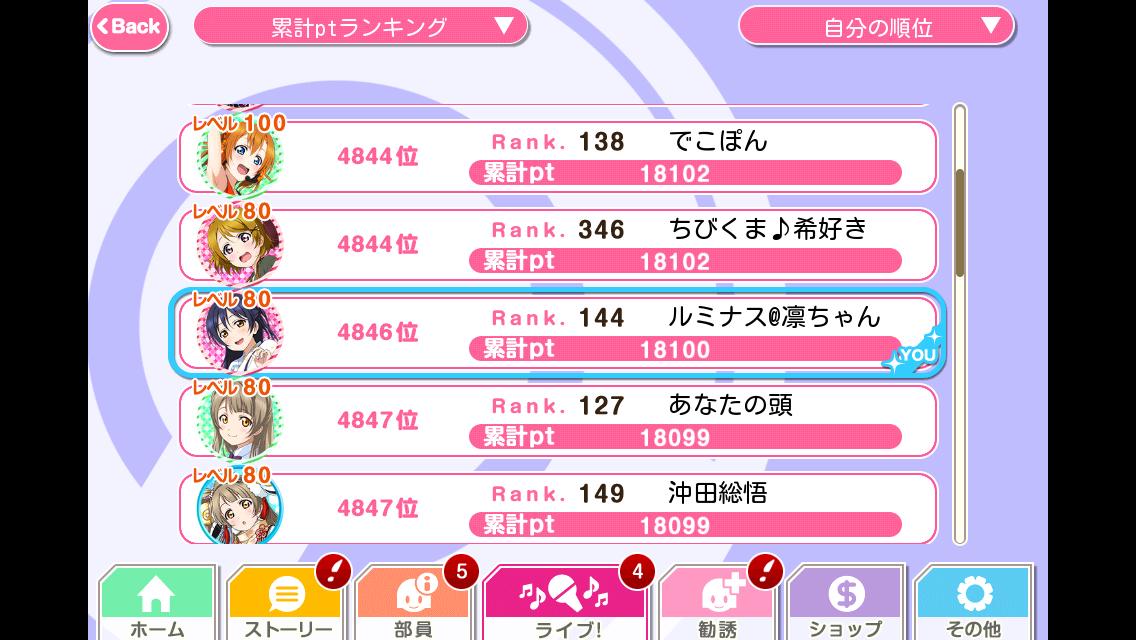Go to the 部員 tab
Image resolution: width=1136 pixels, height=640 pixels.
(413, 603)
